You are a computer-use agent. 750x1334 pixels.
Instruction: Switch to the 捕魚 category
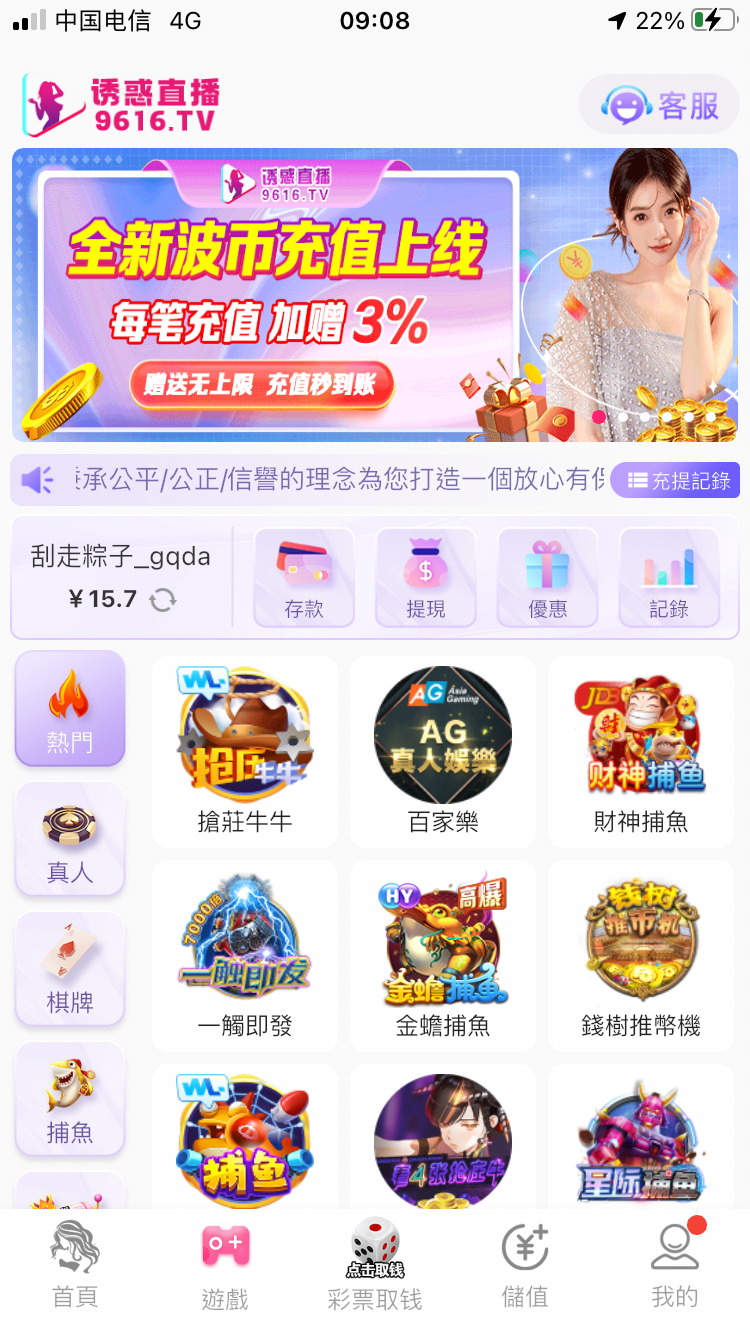click(x=70, y=1098)
